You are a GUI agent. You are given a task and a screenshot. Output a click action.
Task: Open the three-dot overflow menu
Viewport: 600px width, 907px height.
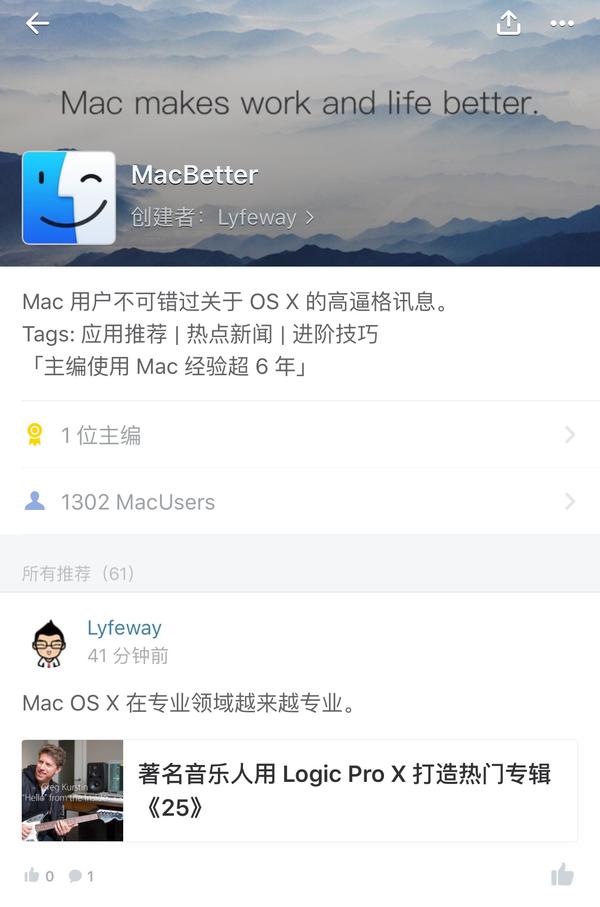(x=562, y=24)
